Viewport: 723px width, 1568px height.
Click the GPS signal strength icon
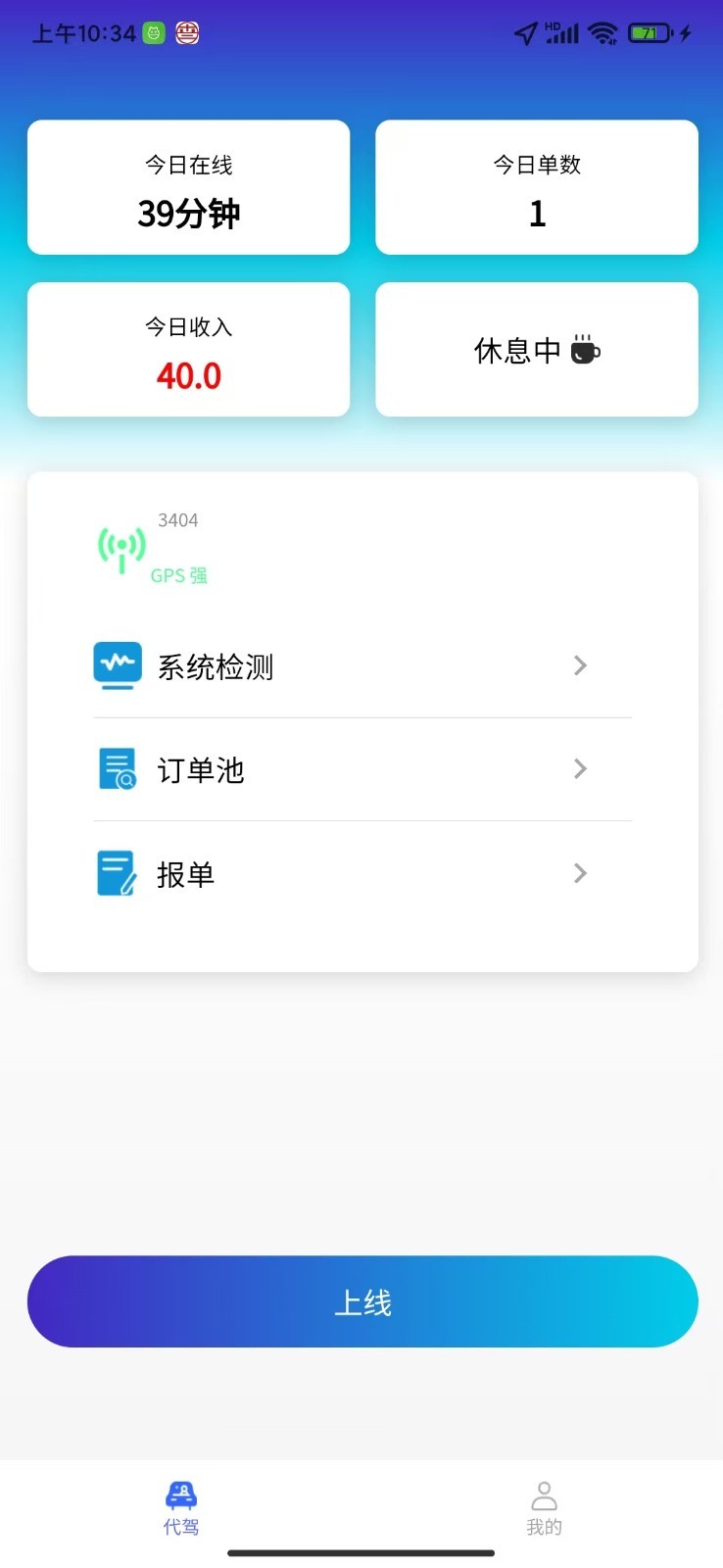point(120,550)
